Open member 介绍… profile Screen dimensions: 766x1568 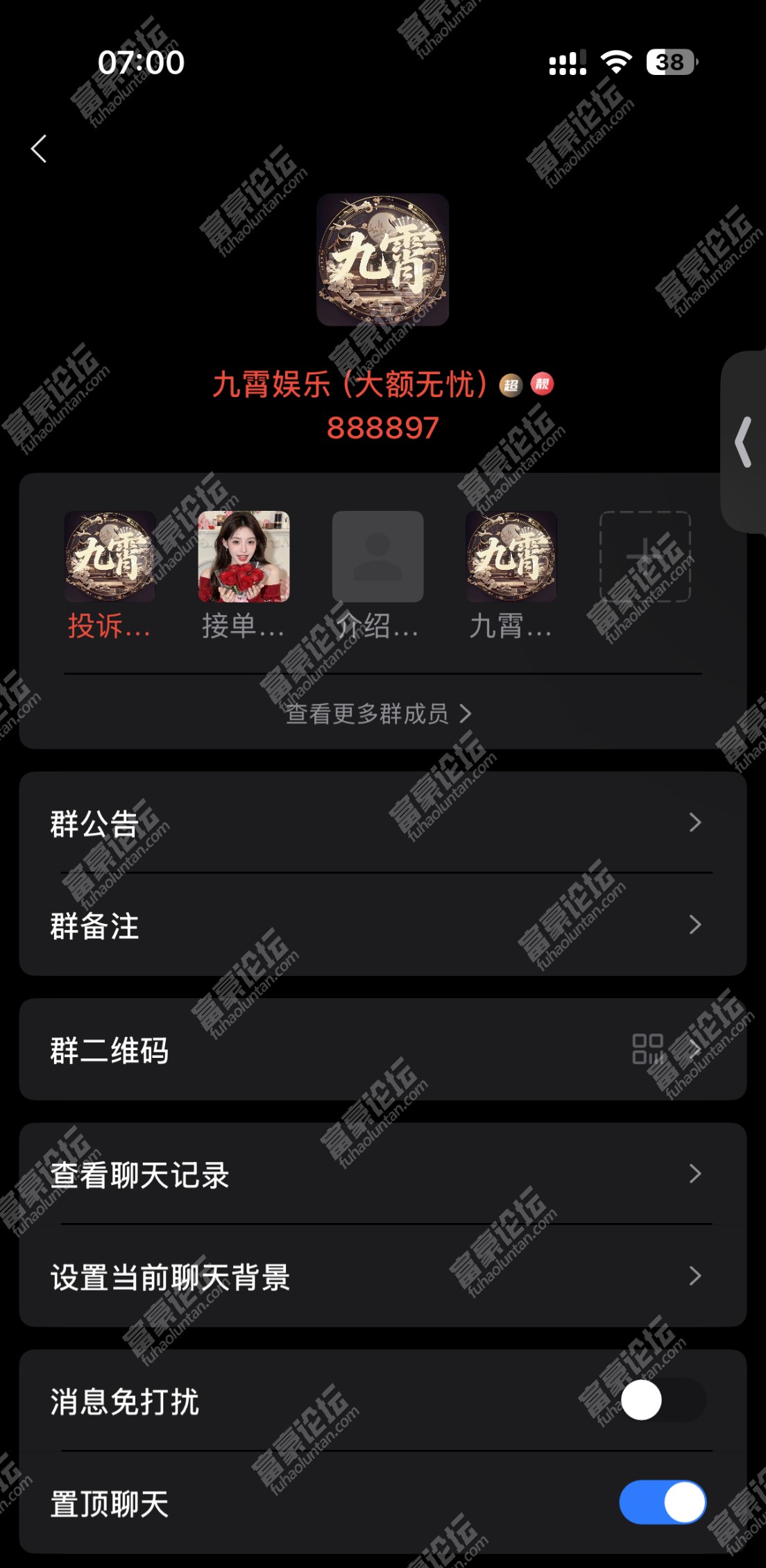pos(377,557)
